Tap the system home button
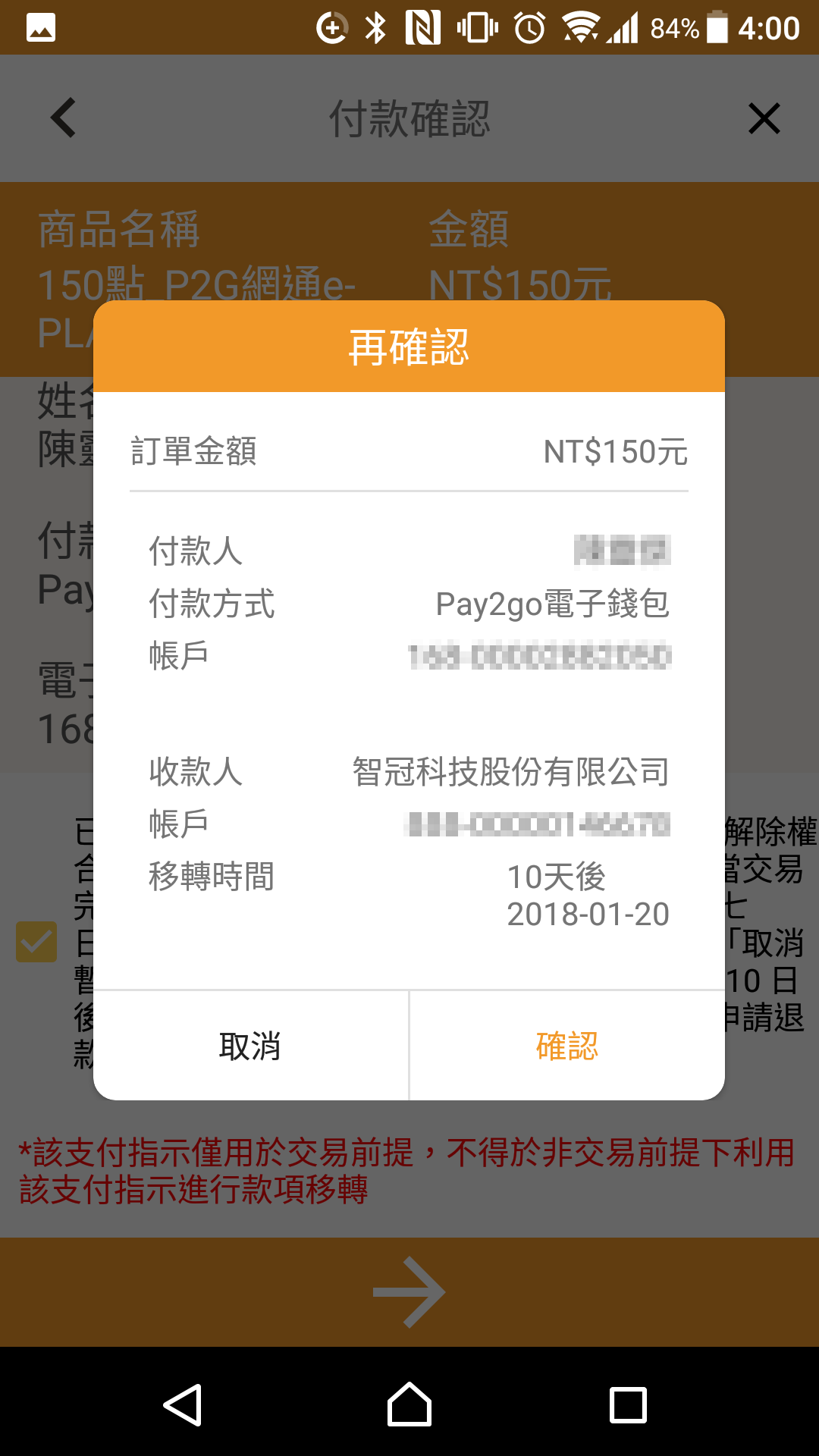This screenshot has height=1456, width=819. tap(409, 1404)
